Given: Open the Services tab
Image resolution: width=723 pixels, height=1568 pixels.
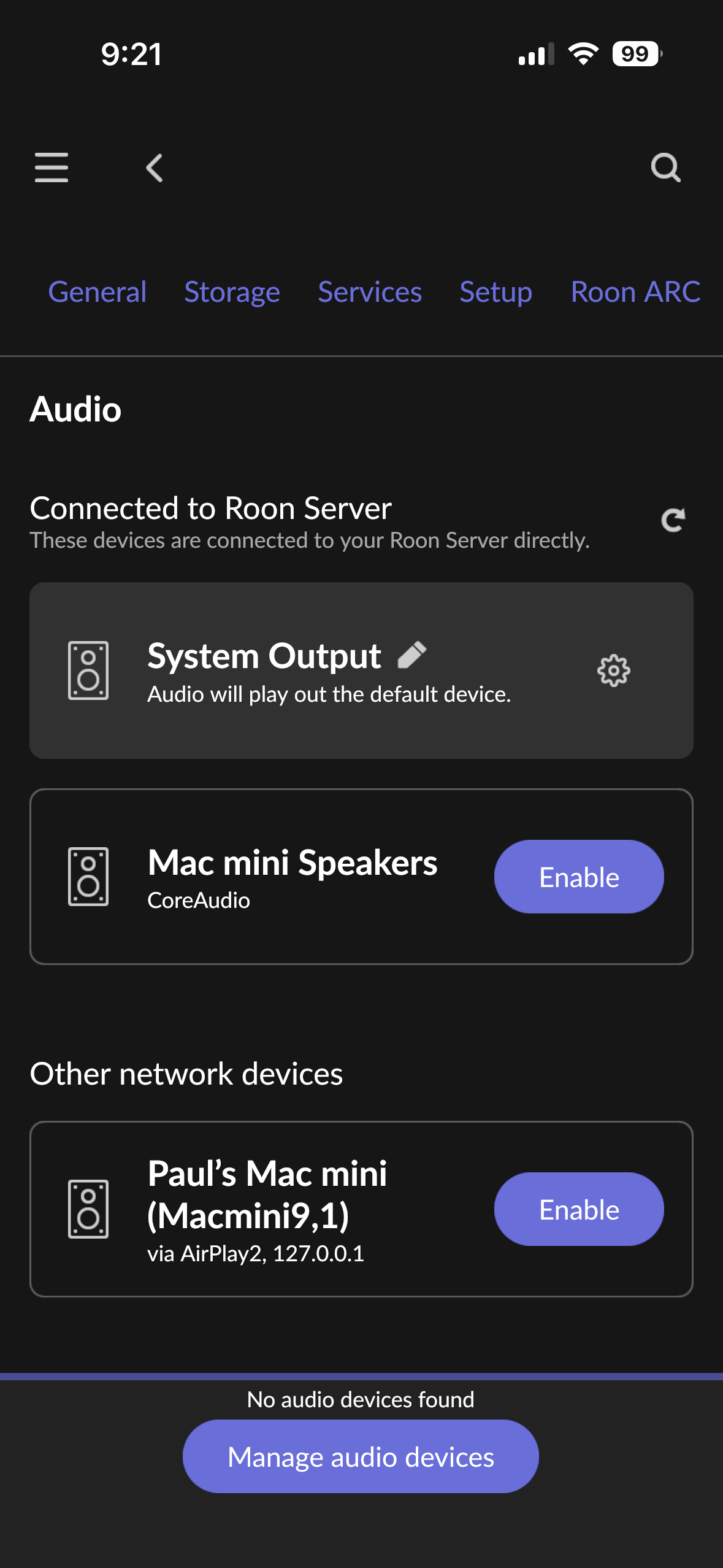Looking at the screenshot, I should 370,292.
